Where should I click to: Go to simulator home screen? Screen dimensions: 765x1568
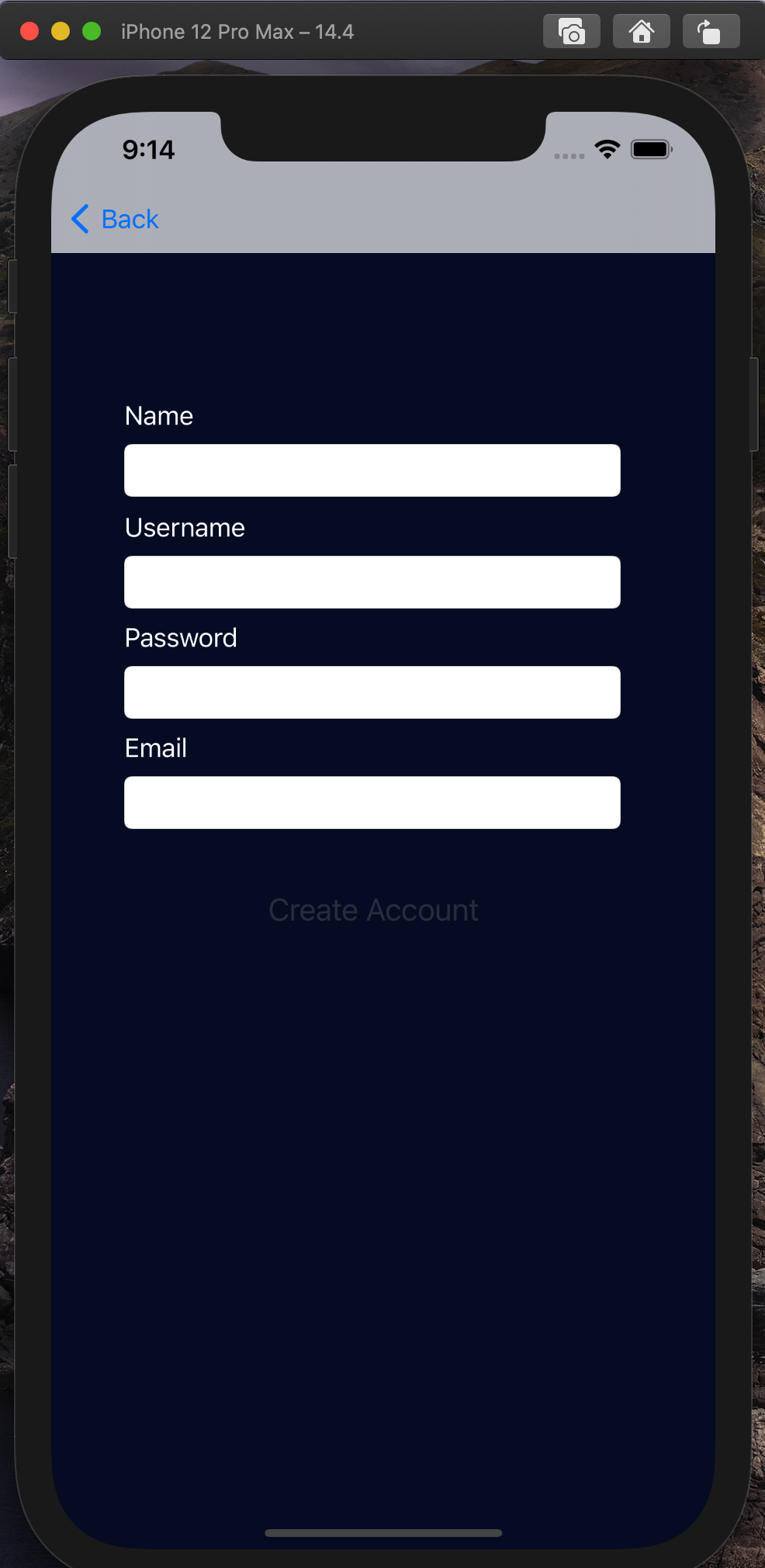(642, 32)
